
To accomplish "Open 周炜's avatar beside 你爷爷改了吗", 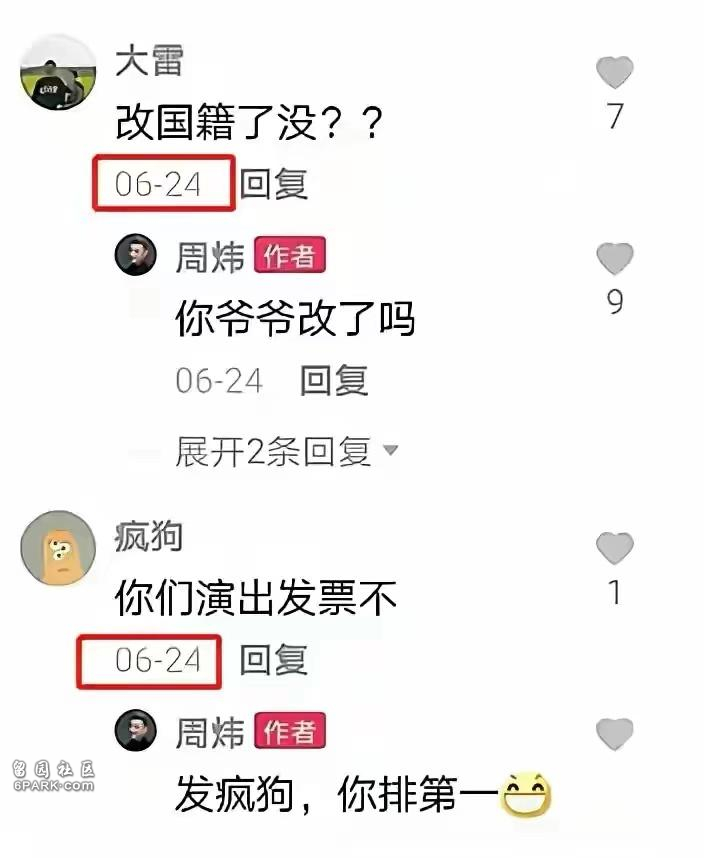I will (x=137, y=256).
